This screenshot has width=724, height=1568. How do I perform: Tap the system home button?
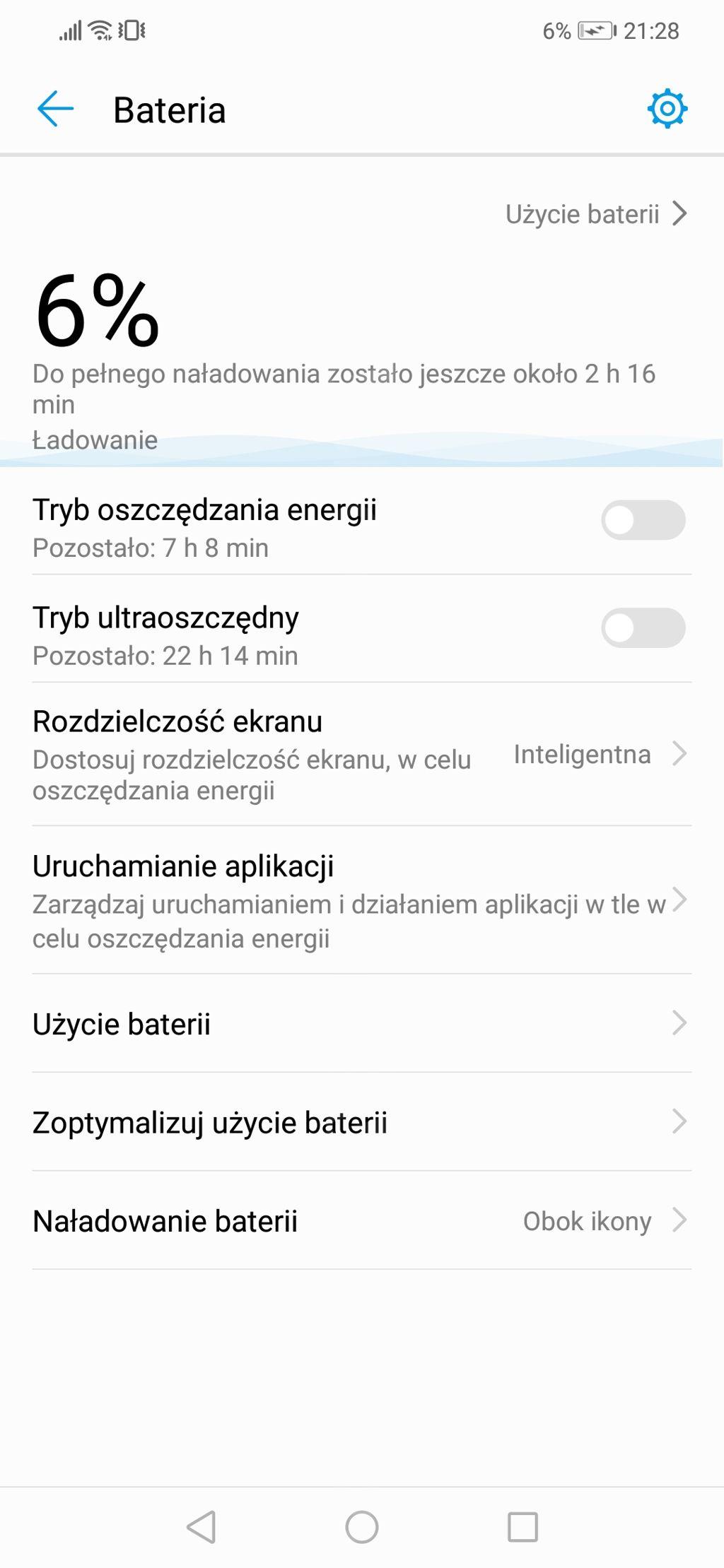(x=362, y=1526)
